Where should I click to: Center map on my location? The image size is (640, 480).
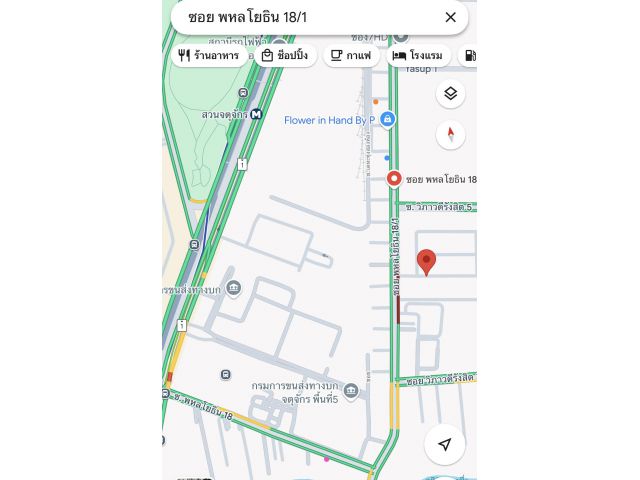coord(445,444)
